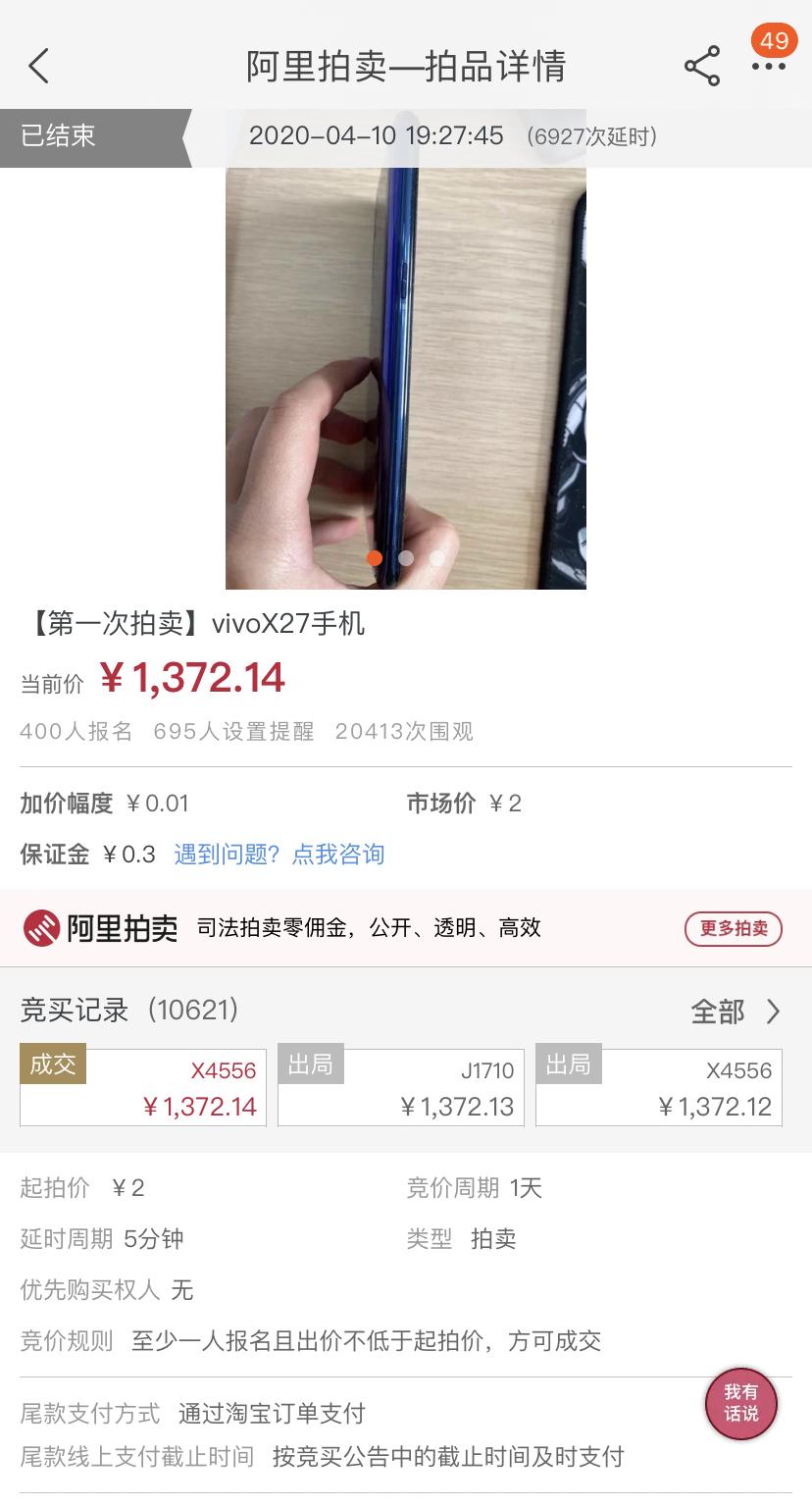Select the second carousel indicator dot
The width and height of the screenshot is (812, 1506).
(405, 557)
